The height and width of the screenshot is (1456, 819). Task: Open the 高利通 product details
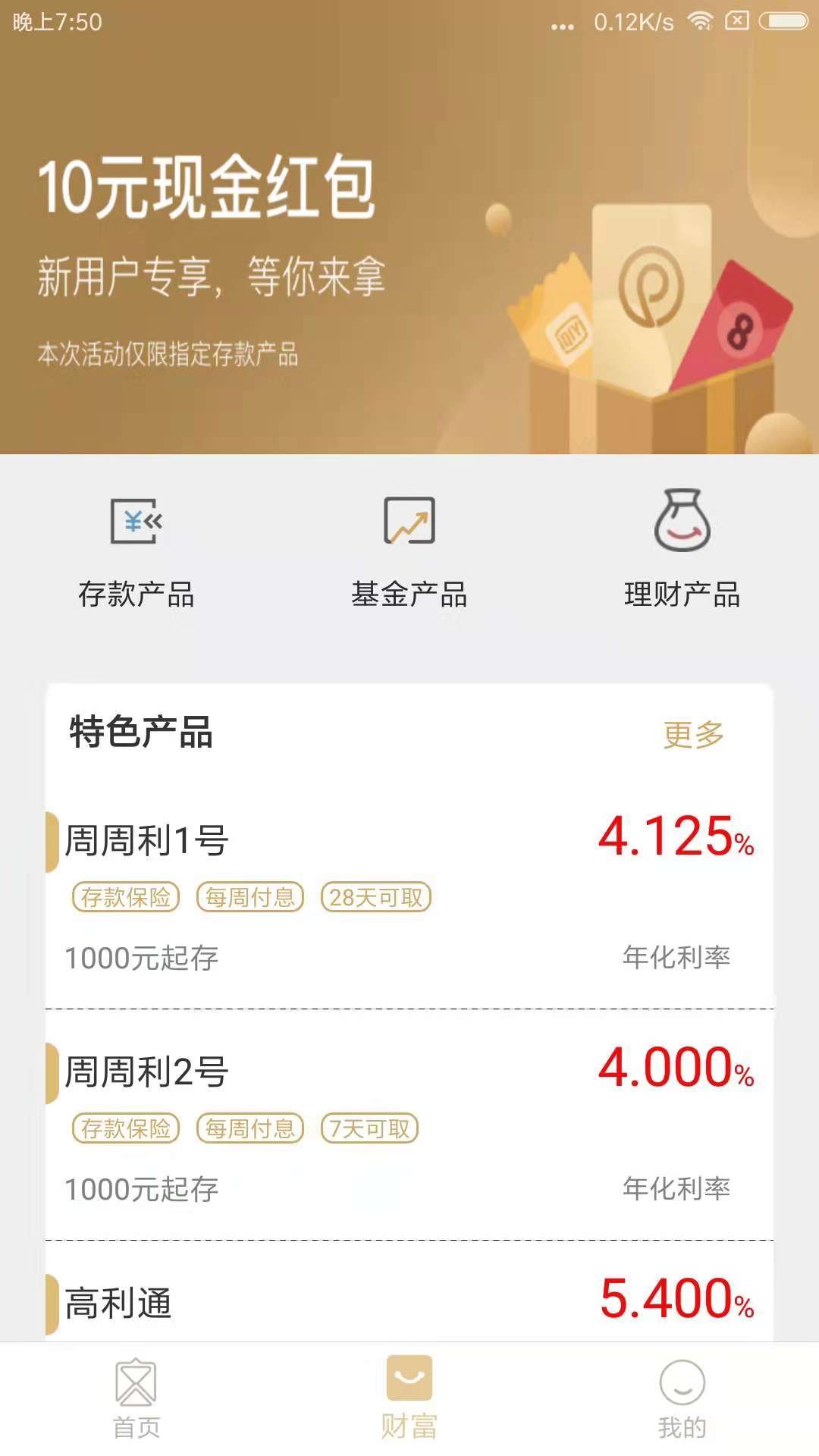409,1301
